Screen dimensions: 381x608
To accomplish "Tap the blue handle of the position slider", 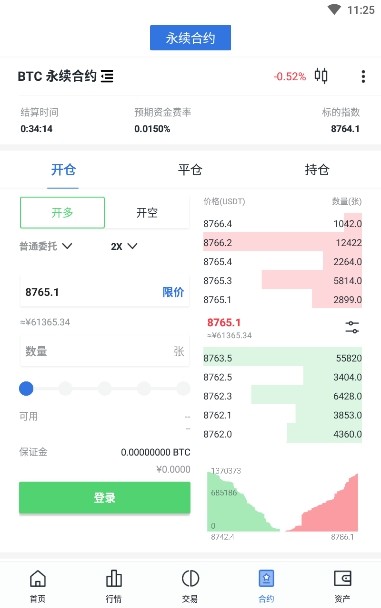I will [x=26, y=388].
